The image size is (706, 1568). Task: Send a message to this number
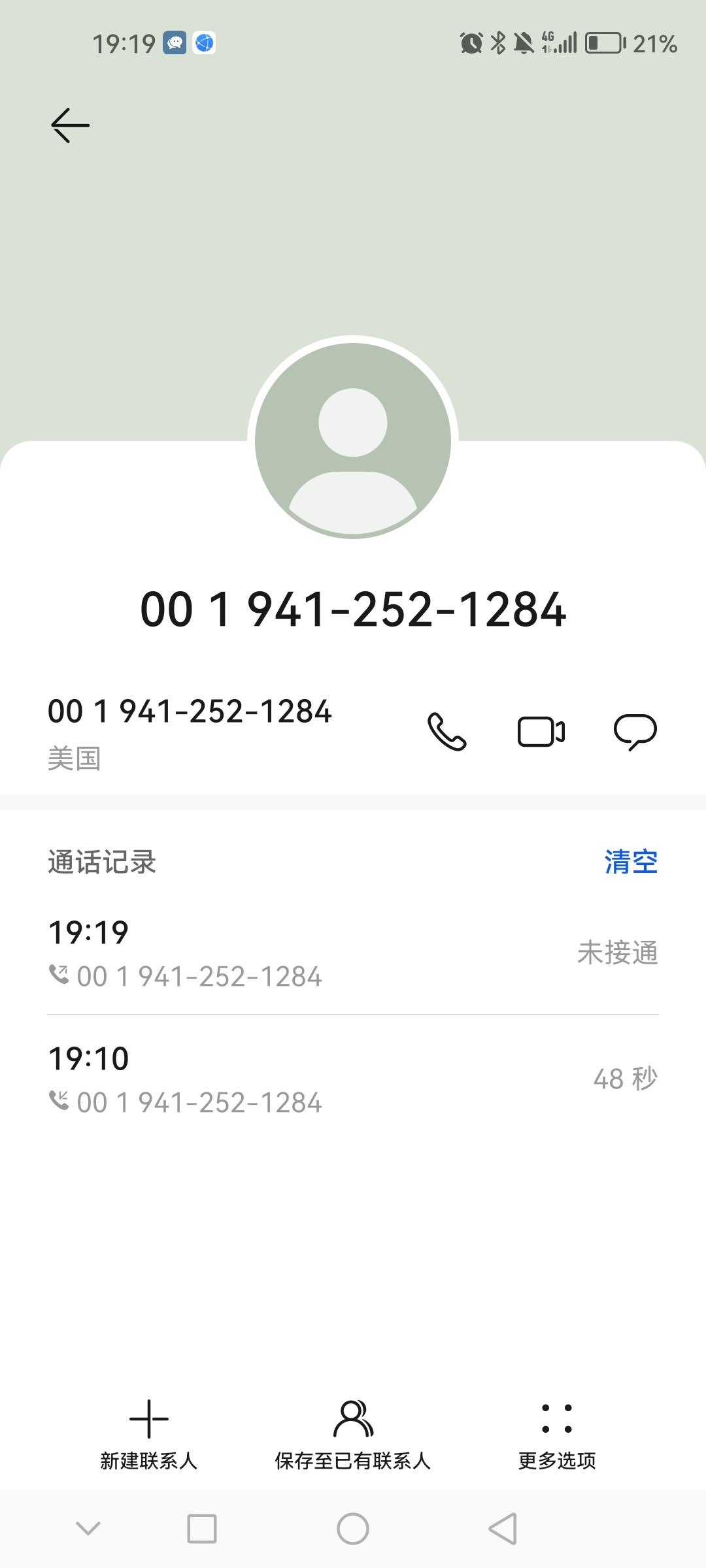coord(635,732)
